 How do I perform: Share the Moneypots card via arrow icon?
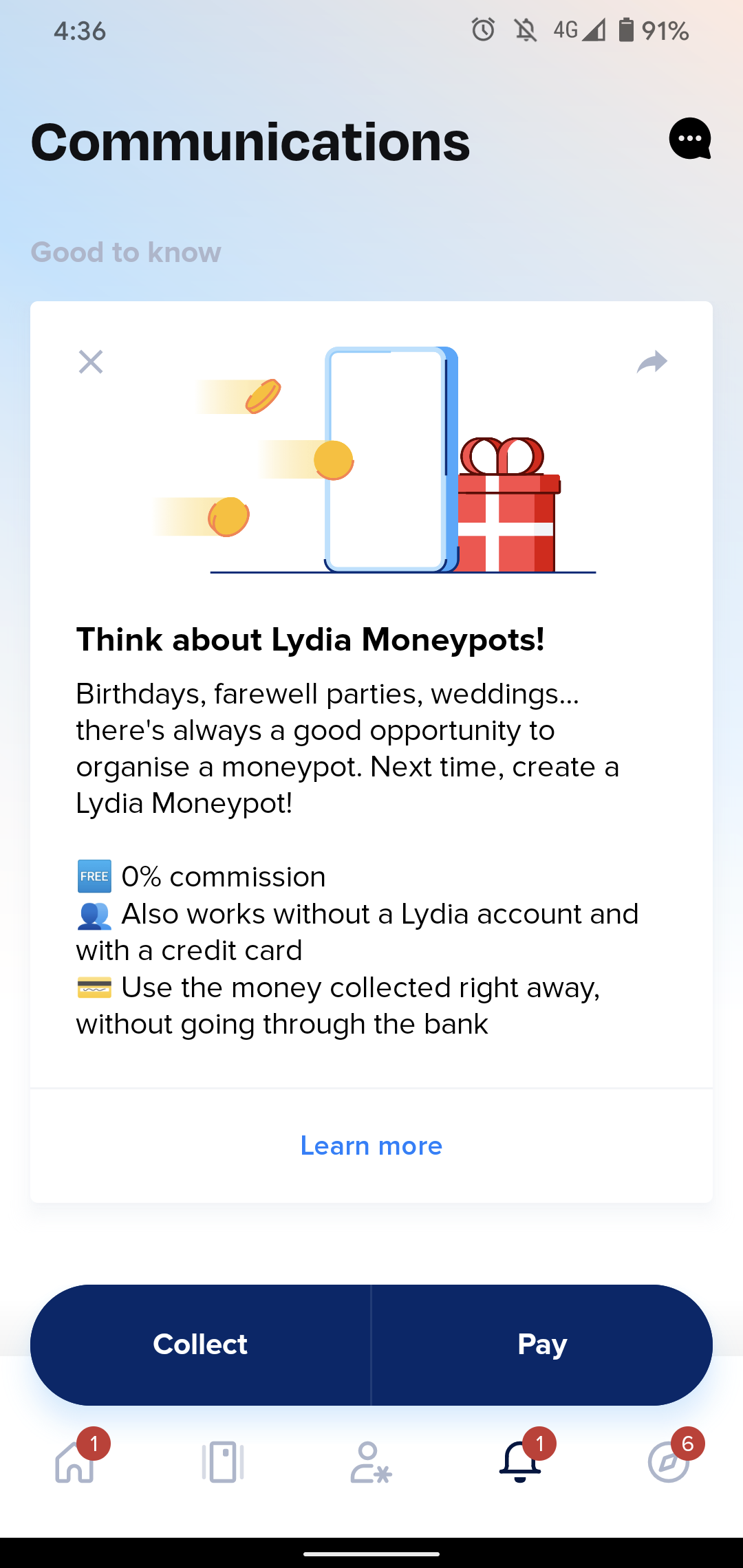[652, 362]
